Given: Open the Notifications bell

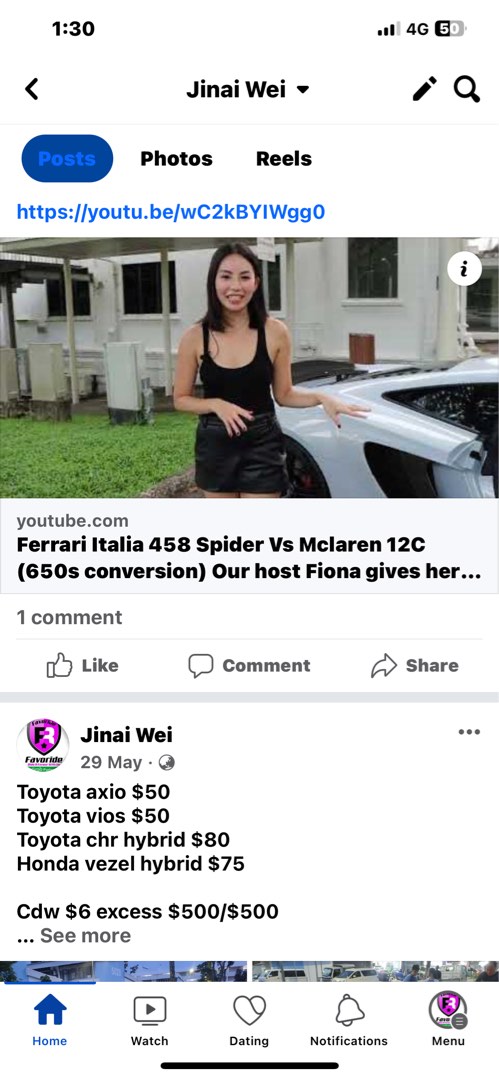Looking at the screenshot, I should tap(349, 1020).
